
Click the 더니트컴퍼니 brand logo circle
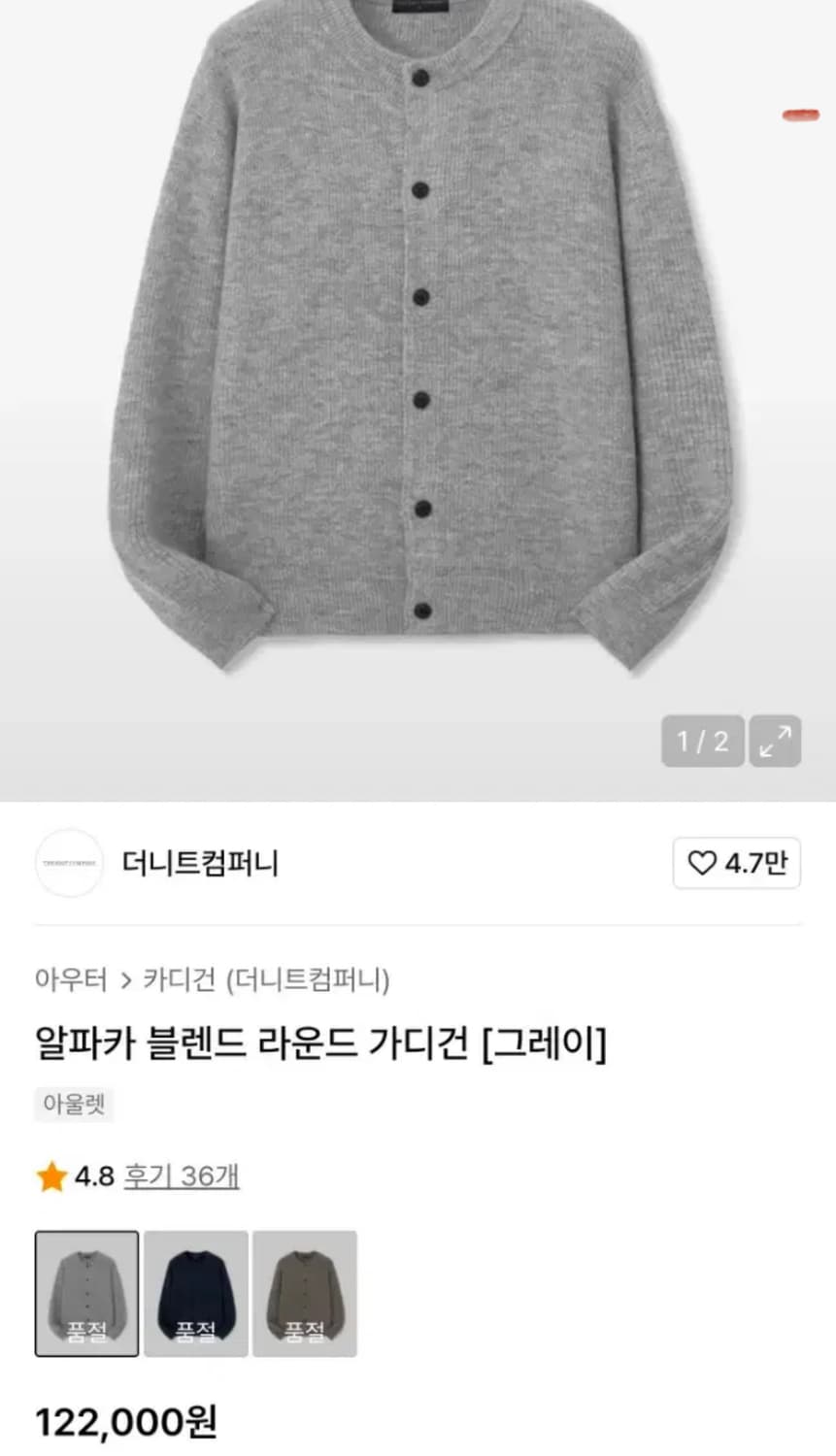click(68, 864)
